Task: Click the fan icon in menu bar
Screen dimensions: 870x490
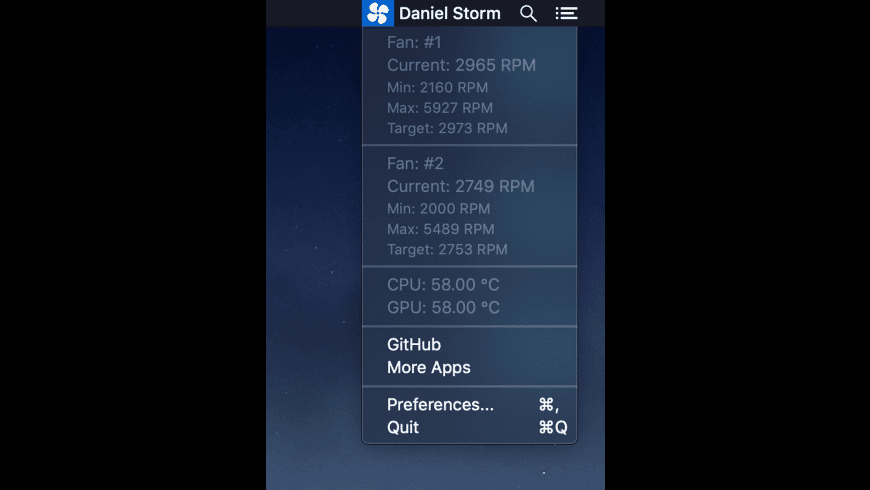Action: [378, 13]
